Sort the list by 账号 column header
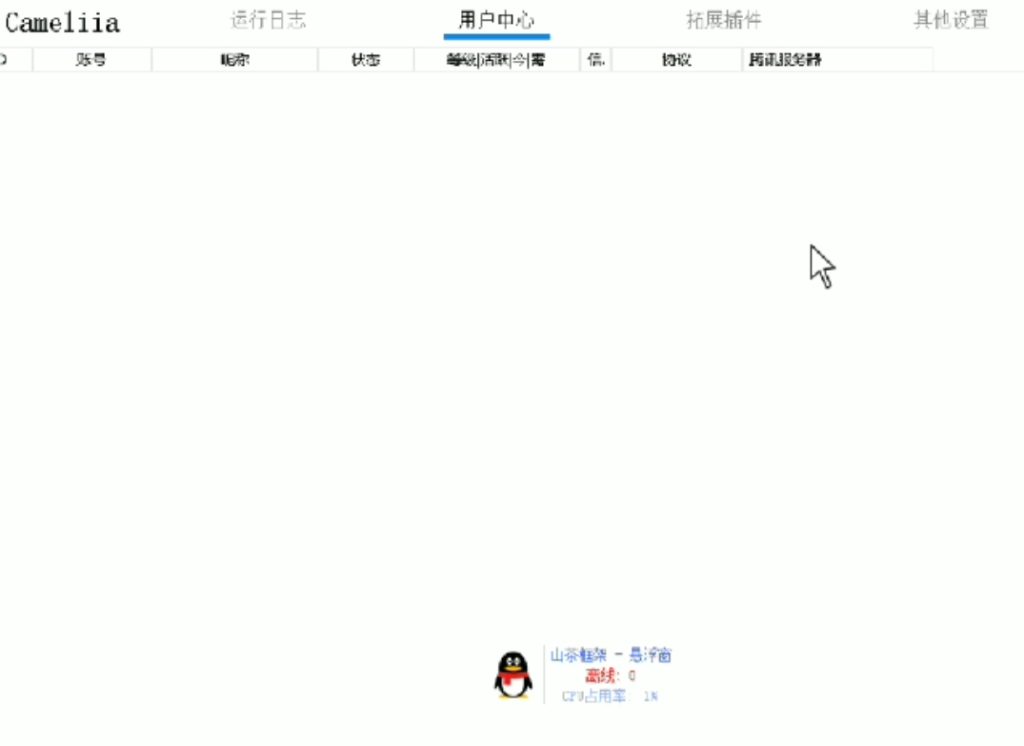 tap(91, 60)
